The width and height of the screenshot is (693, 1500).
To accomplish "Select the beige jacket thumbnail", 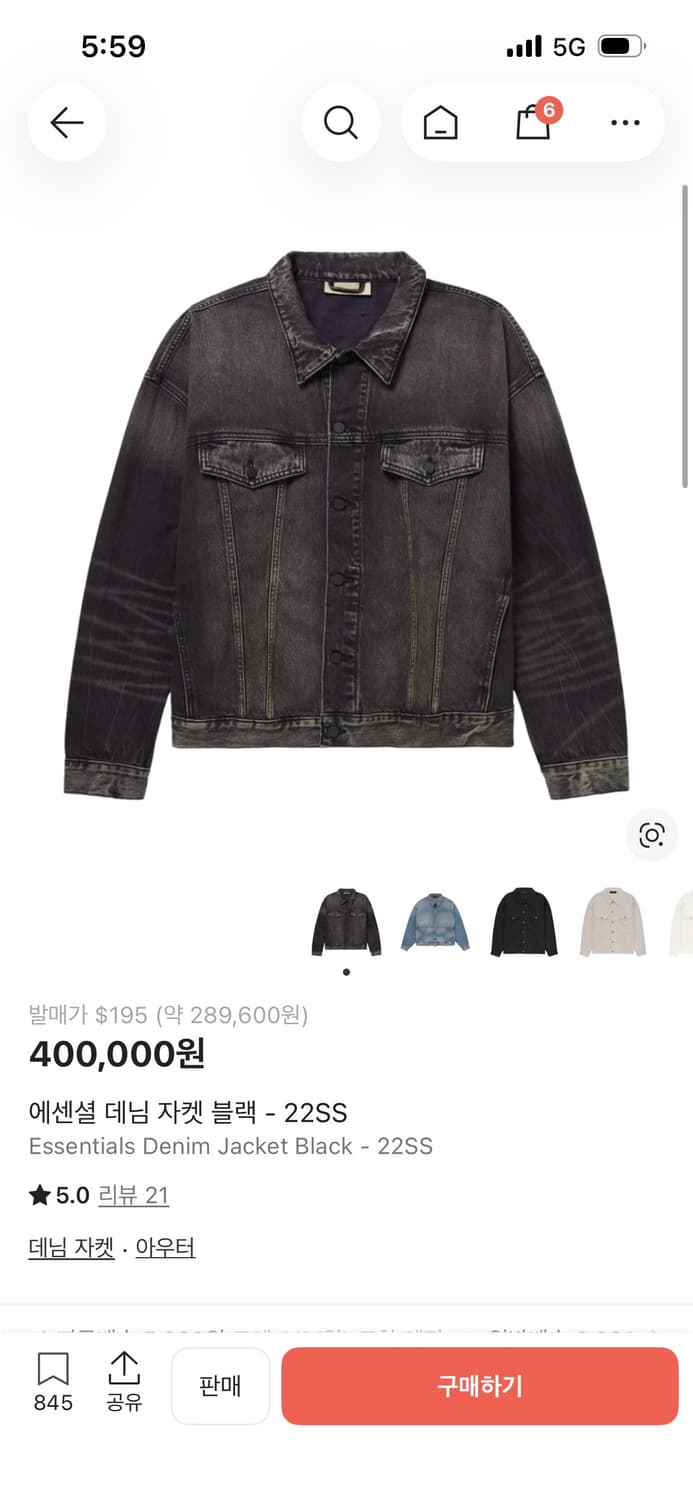I will coord(613,922).
